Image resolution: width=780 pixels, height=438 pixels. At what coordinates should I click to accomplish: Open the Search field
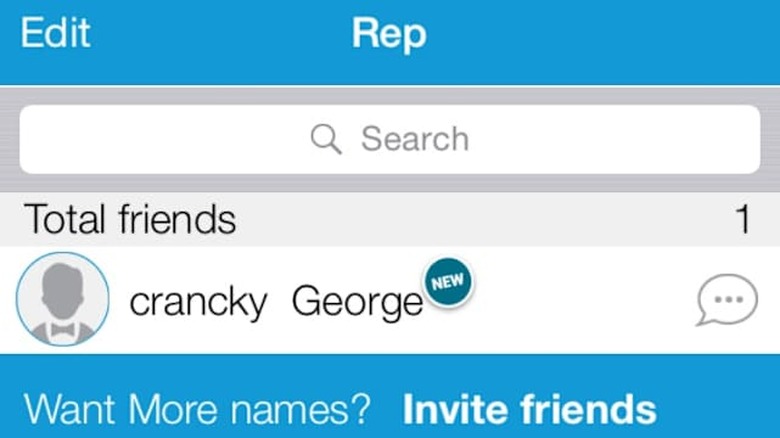tap(389, 139)
